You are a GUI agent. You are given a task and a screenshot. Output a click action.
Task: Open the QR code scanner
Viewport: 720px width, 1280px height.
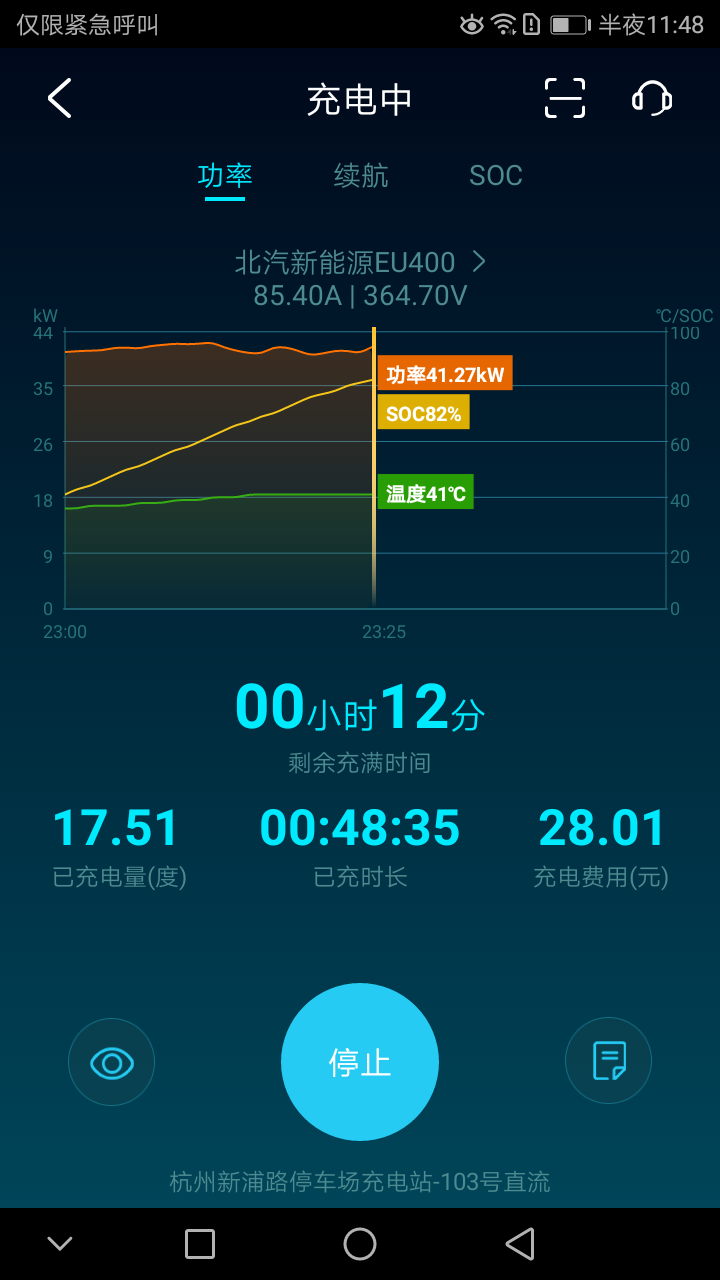point(565,98)
